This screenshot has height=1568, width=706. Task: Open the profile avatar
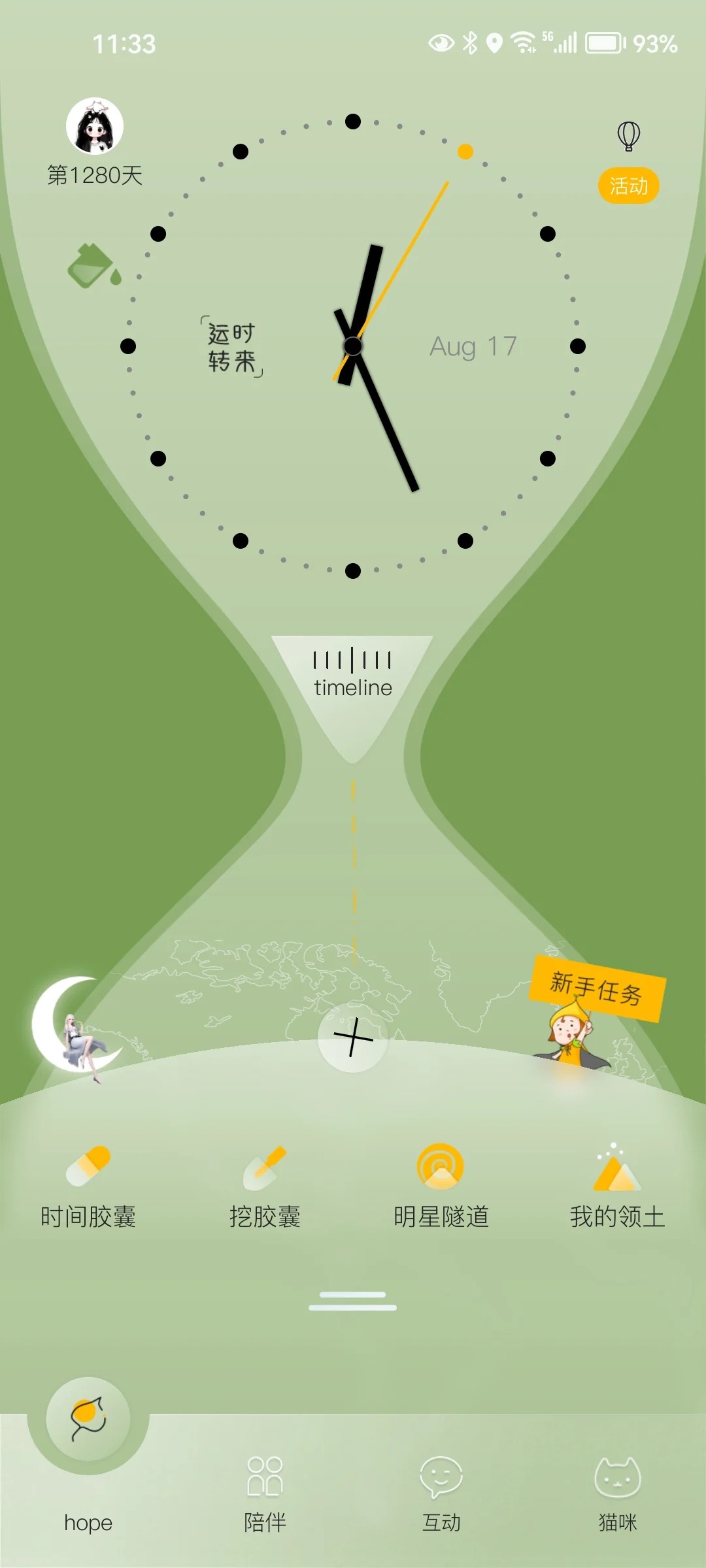95,126
